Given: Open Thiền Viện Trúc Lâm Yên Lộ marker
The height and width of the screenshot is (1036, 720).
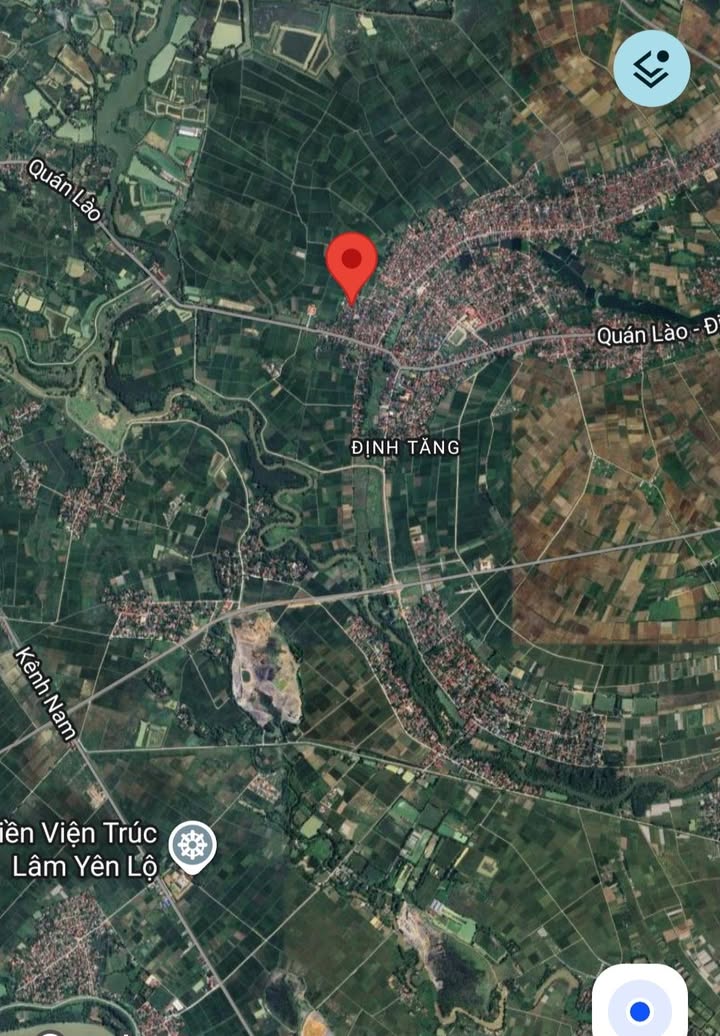Looking at the screenshot, I should (192, 846).
